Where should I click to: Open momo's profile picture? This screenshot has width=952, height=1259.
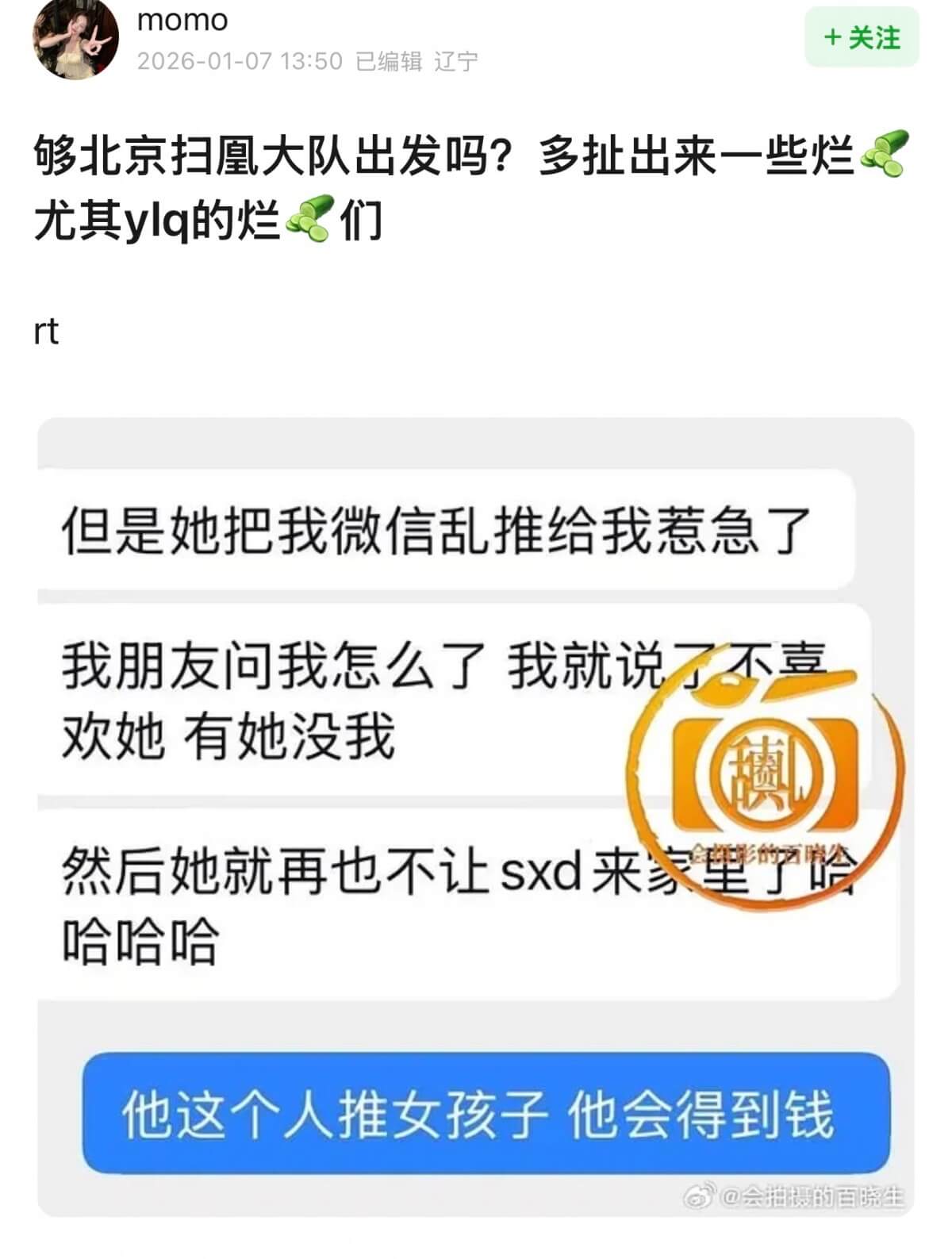coord(75,40)
